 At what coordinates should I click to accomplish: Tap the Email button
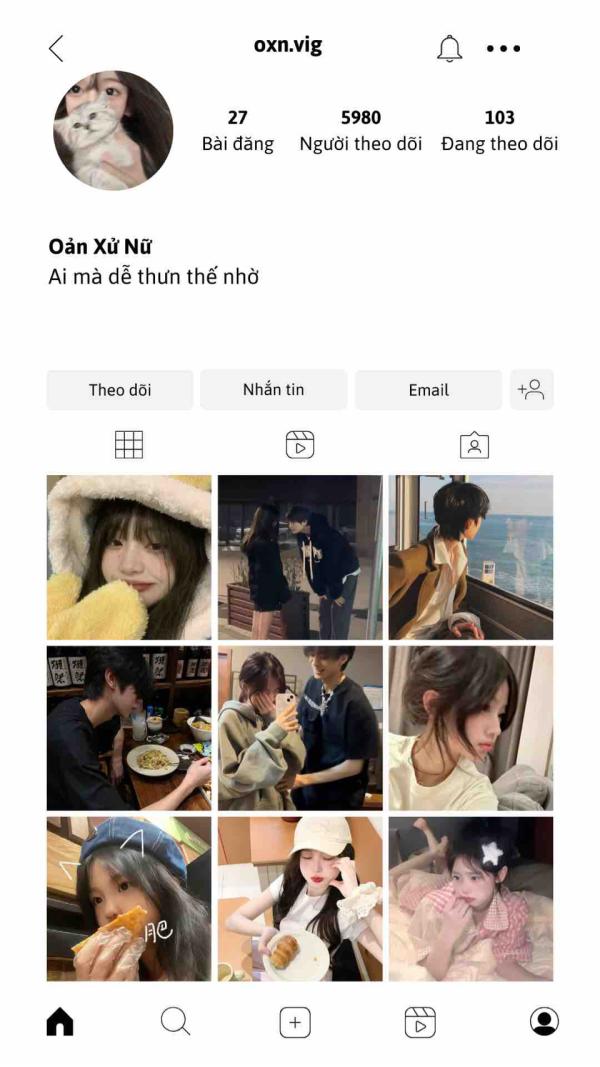(428, 390)
